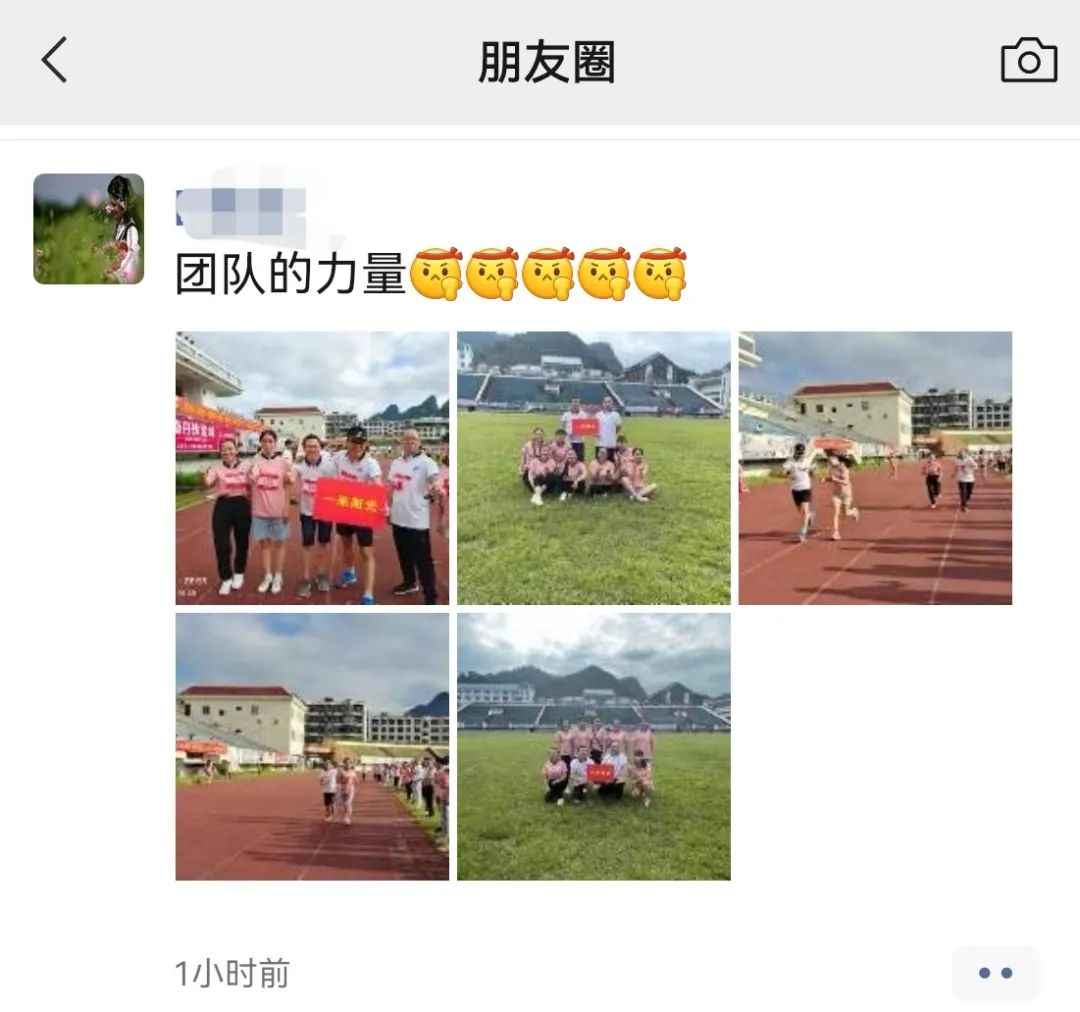Open photo of runners on wide track

click(875, 468)
